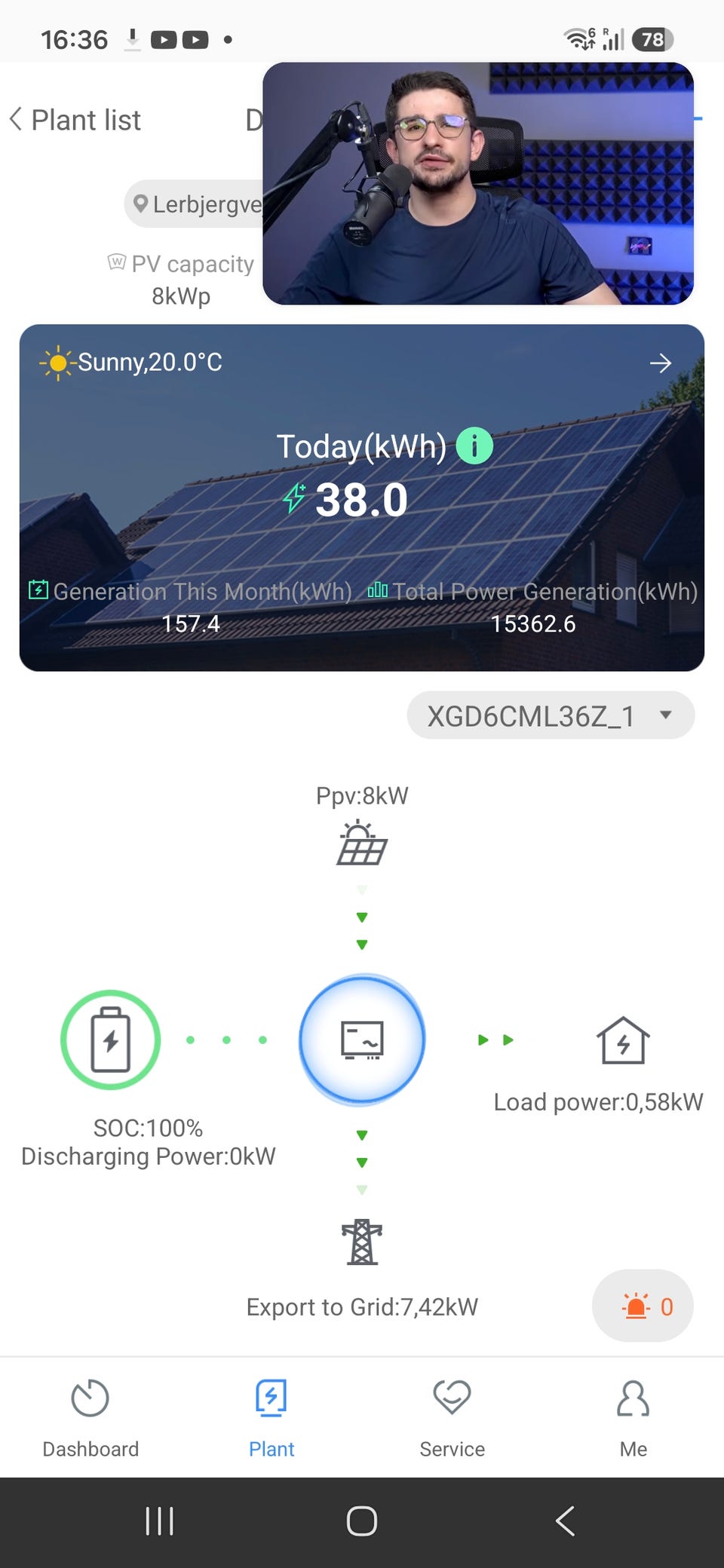Tap the grid tower export icon
The image size is (724, 1568).
click(x=362, y=1242)
